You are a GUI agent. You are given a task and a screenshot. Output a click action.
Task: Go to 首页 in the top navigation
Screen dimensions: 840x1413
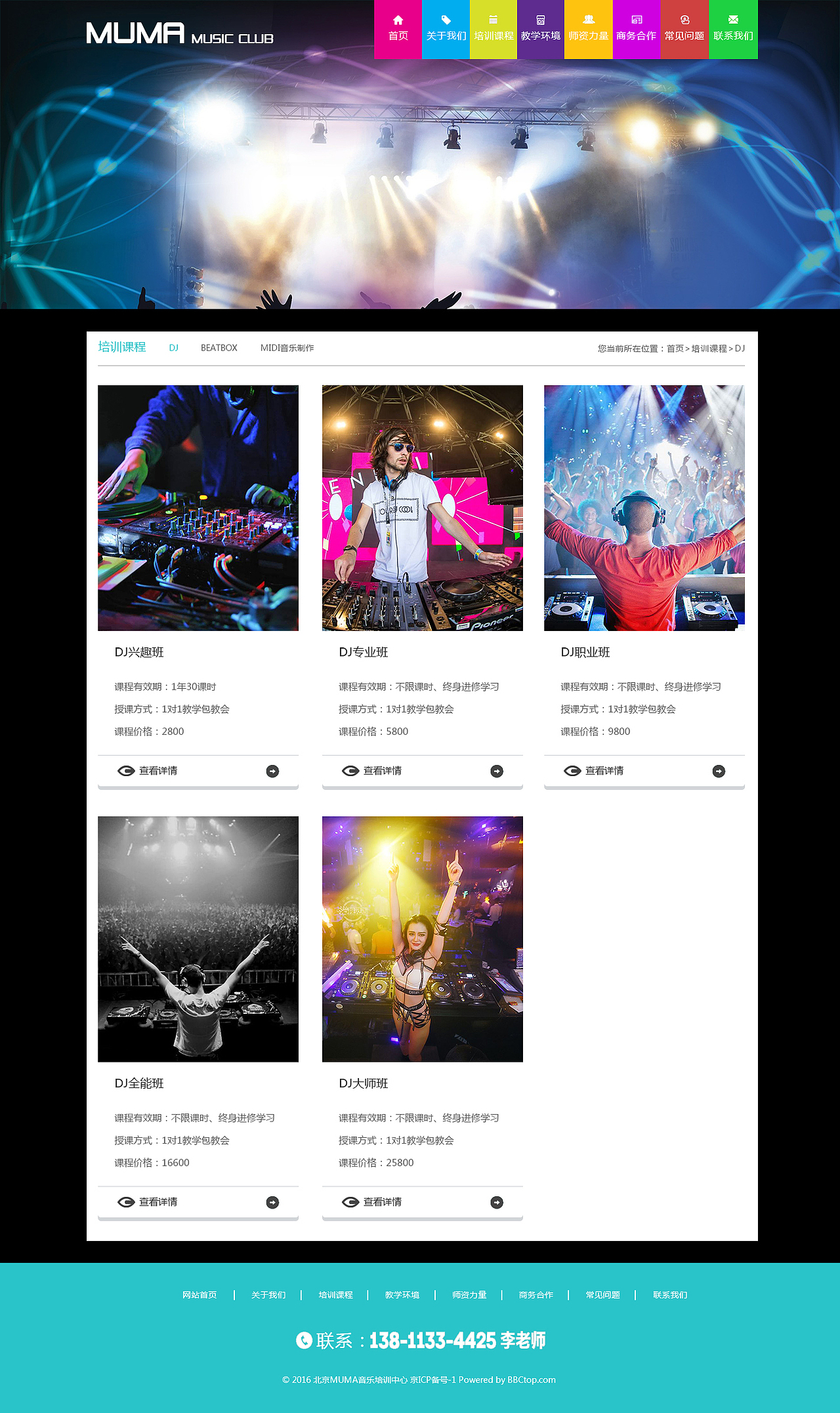[x=398, y=30]
